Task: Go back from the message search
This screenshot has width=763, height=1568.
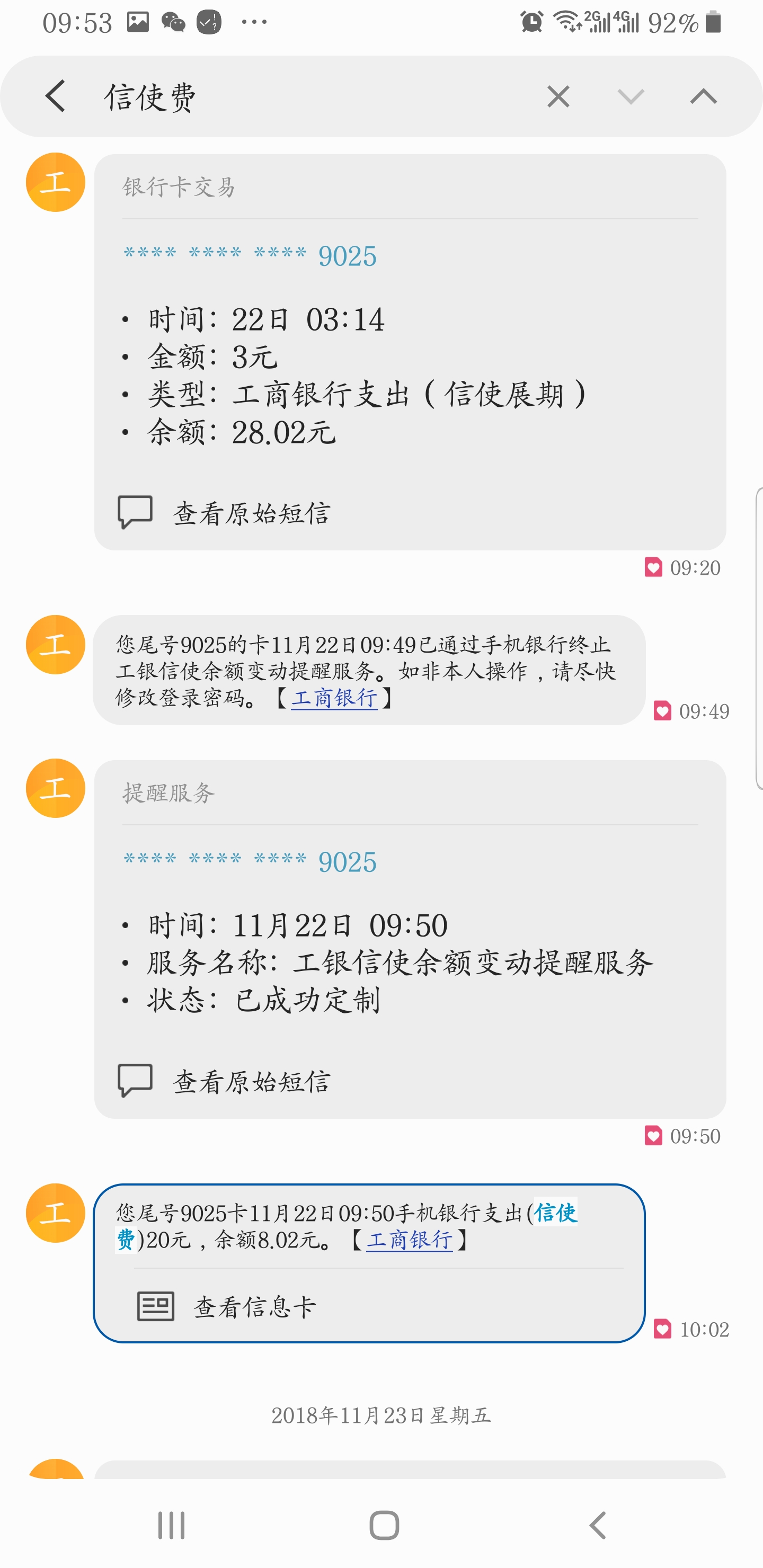Action: pyautogui.click(x=56, y=96)
